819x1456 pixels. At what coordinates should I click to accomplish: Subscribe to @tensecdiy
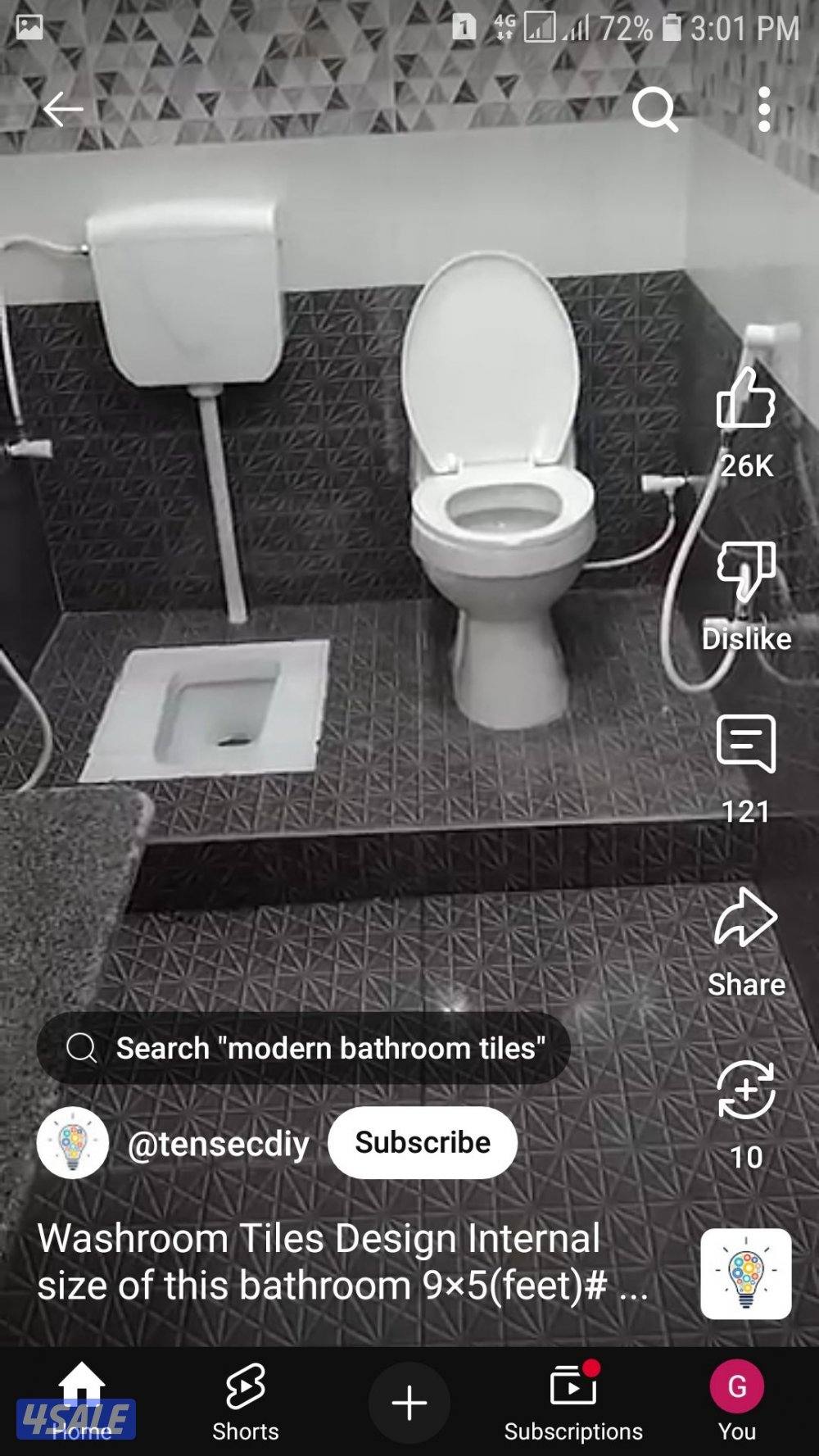coord(423,1142)
